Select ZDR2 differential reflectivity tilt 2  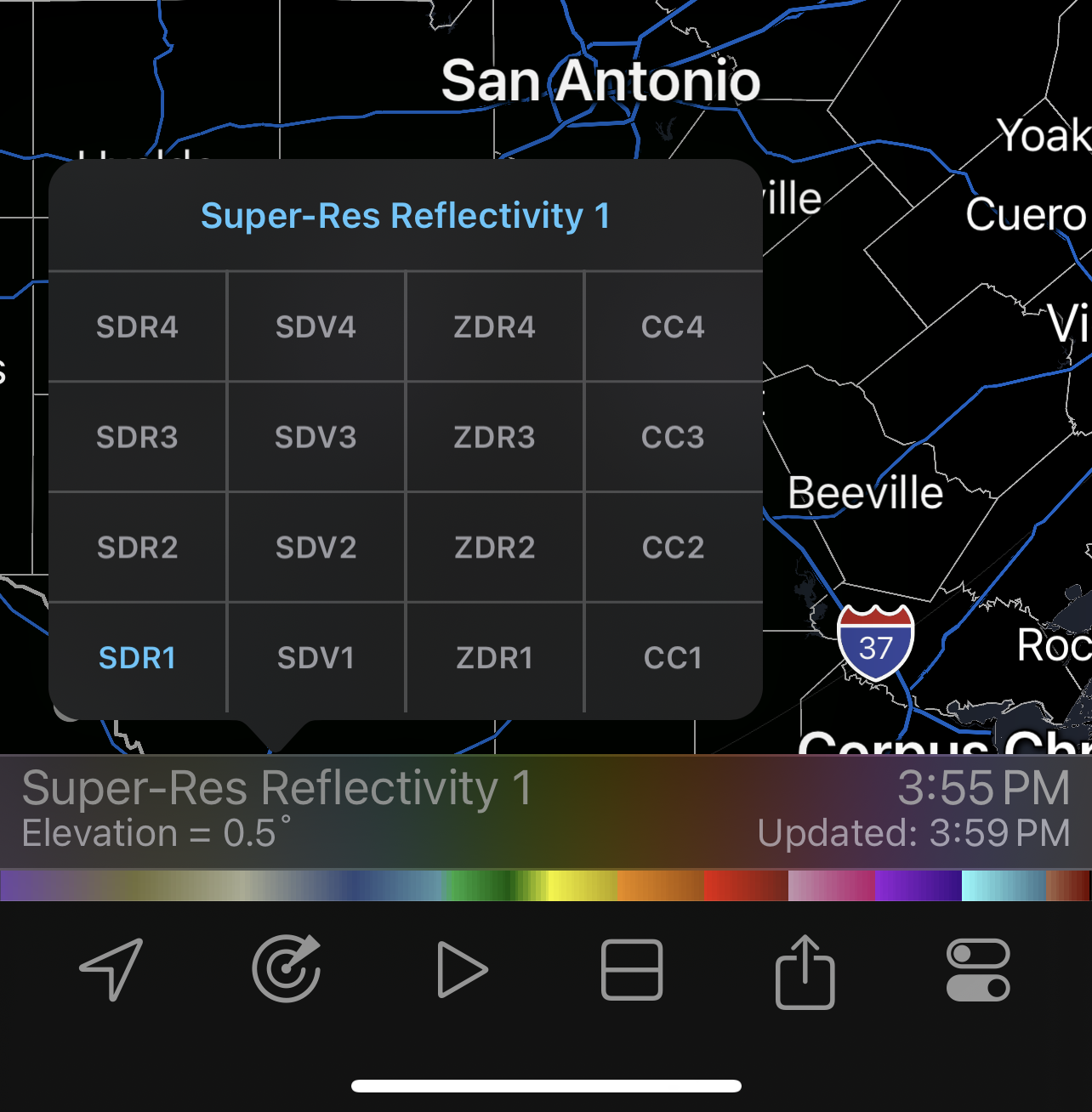click(495, 547)
